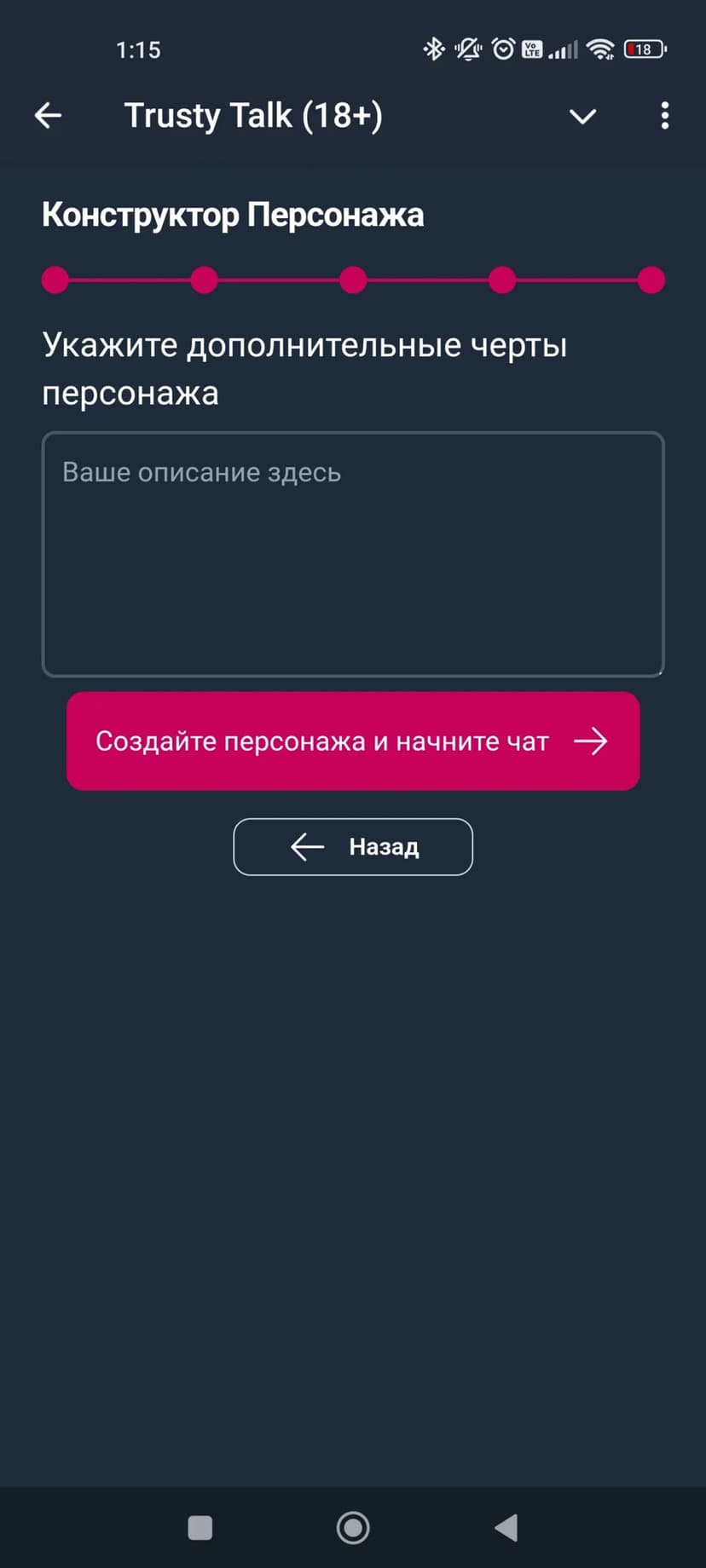Expand the chevron dropdown in the header
Image resolution: width=706 pixels, height=1568 pixels.
click(x=582, y=117)
